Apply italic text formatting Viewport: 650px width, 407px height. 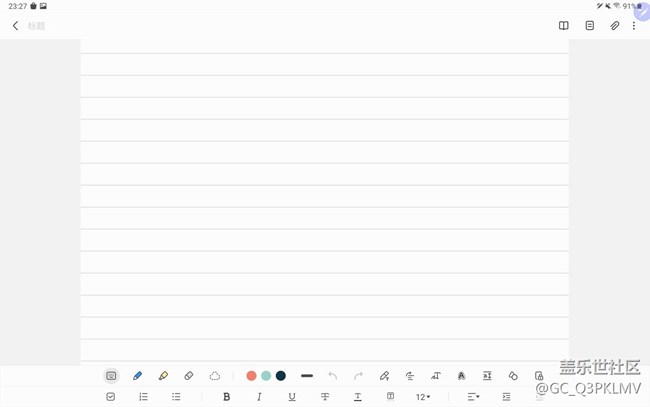point(259,397)
